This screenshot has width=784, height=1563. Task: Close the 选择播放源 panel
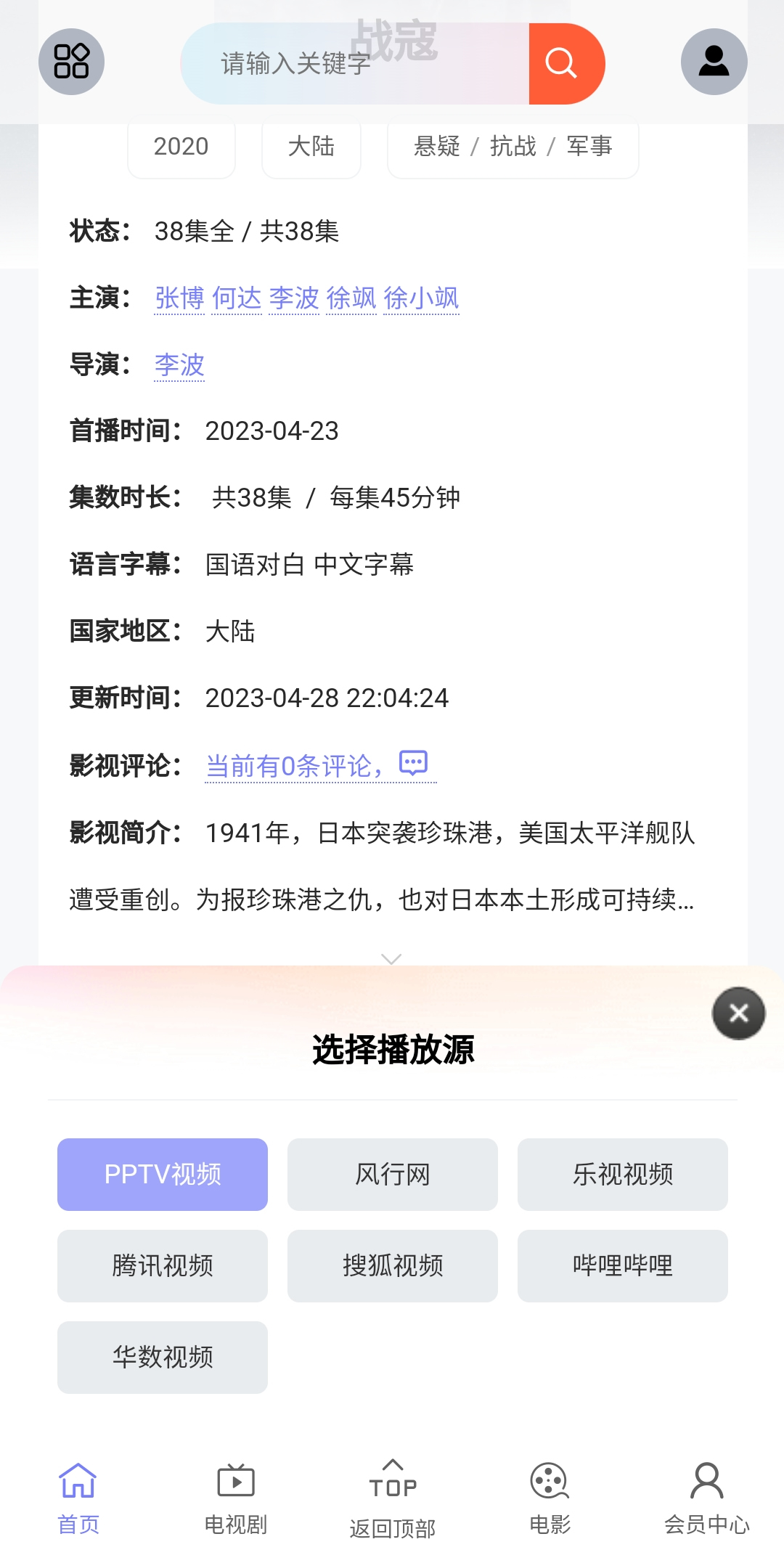[738, 1013]
